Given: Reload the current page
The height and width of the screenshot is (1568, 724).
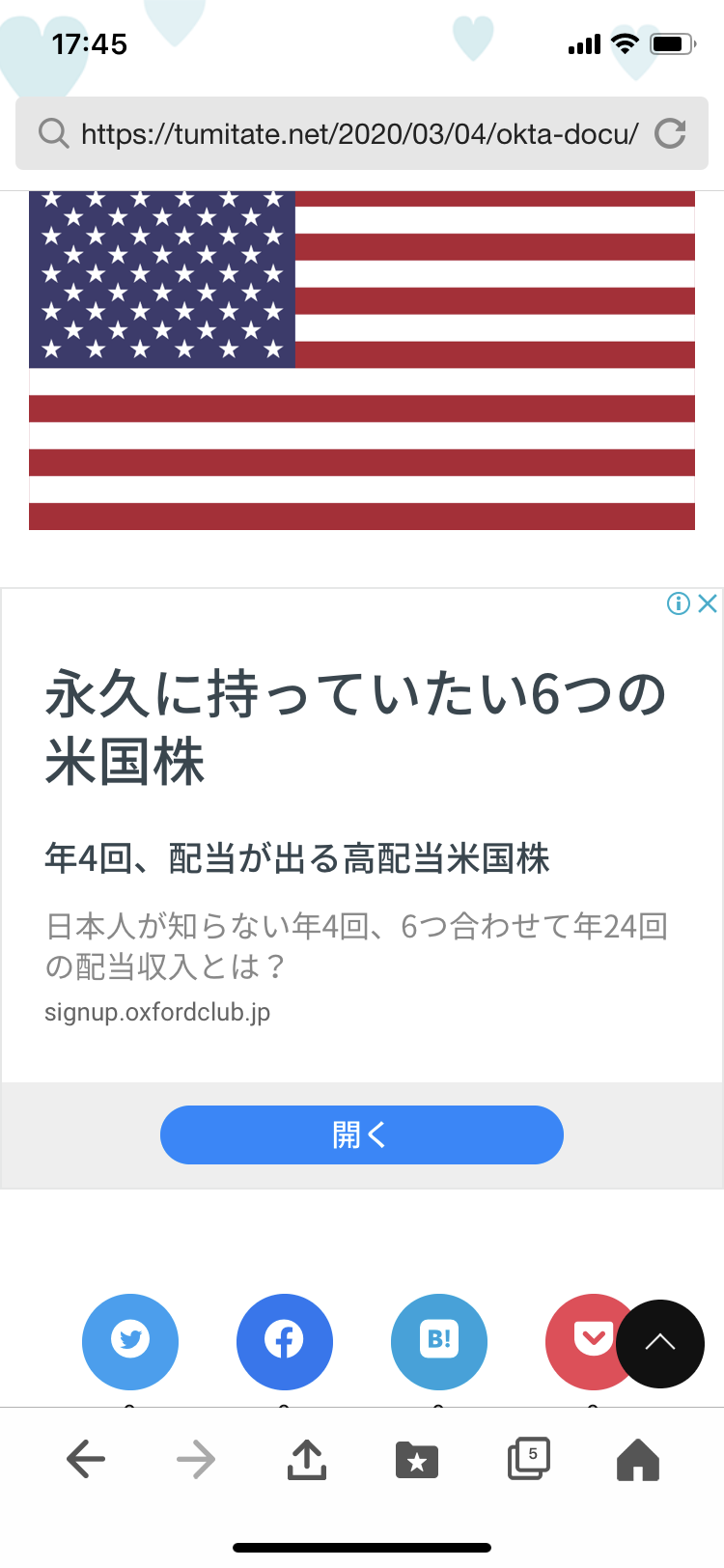Looking at the screenshot, I should tap(670, 133).
